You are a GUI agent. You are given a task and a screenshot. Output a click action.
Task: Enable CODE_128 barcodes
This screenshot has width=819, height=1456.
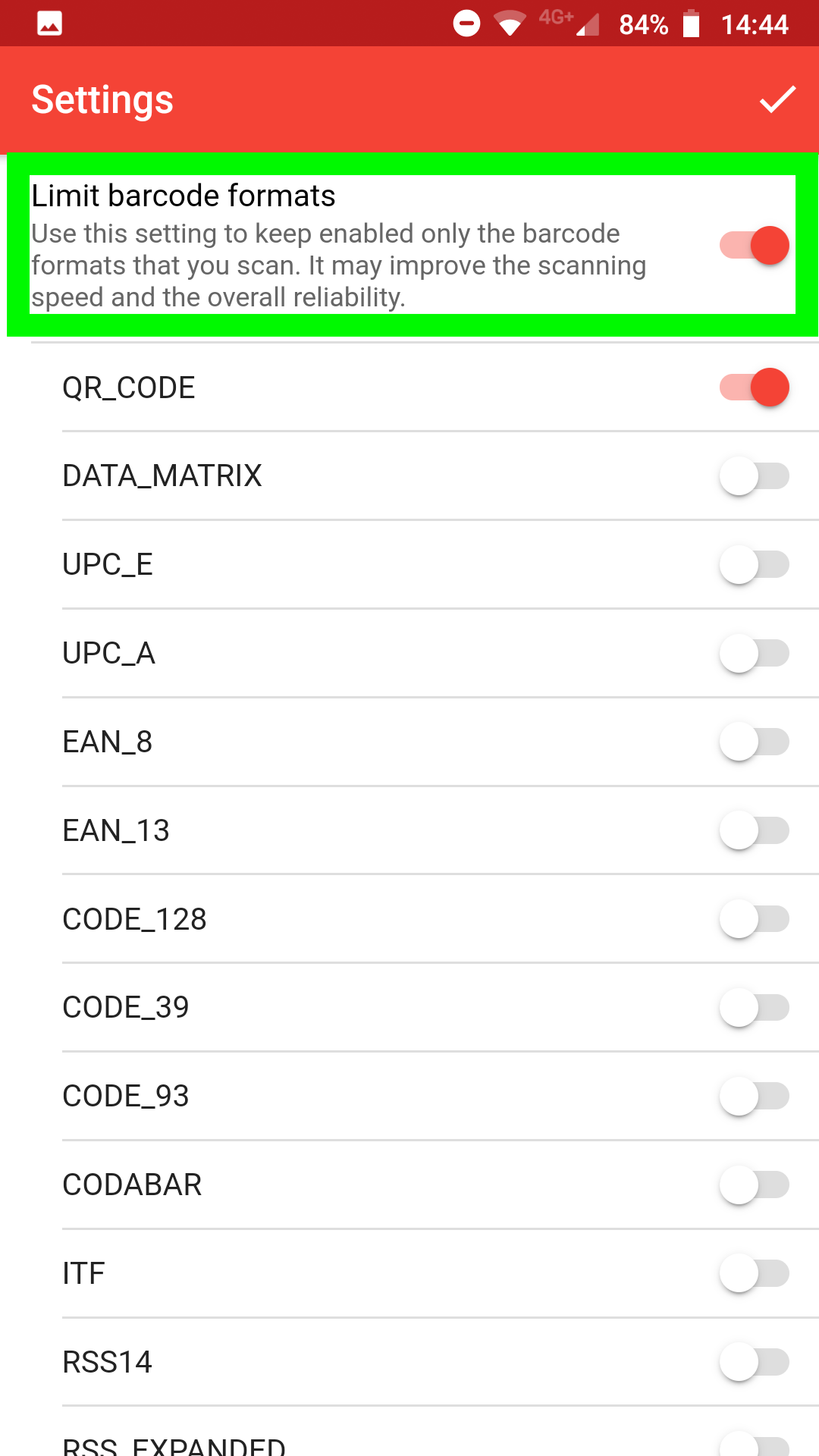pos(755,919)
